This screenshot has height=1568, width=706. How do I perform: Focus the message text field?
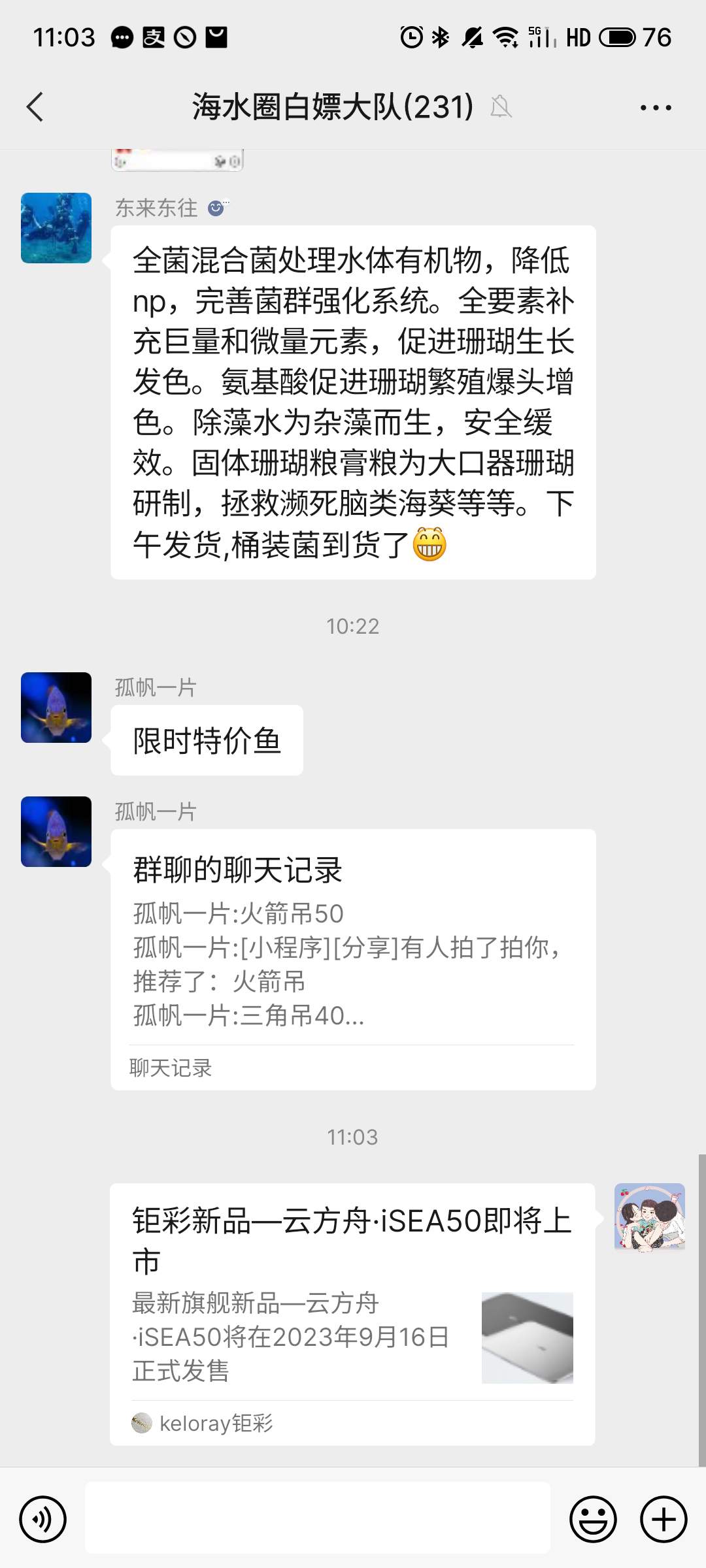318,1518
